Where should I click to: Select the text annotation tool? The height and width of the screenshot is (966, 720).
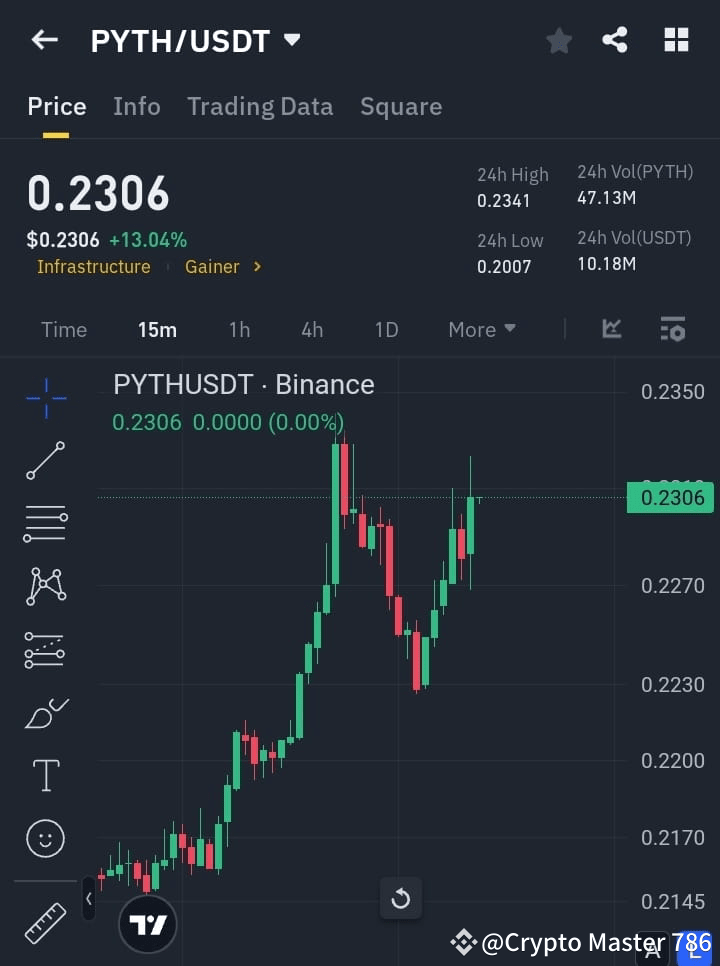(45, 775)
